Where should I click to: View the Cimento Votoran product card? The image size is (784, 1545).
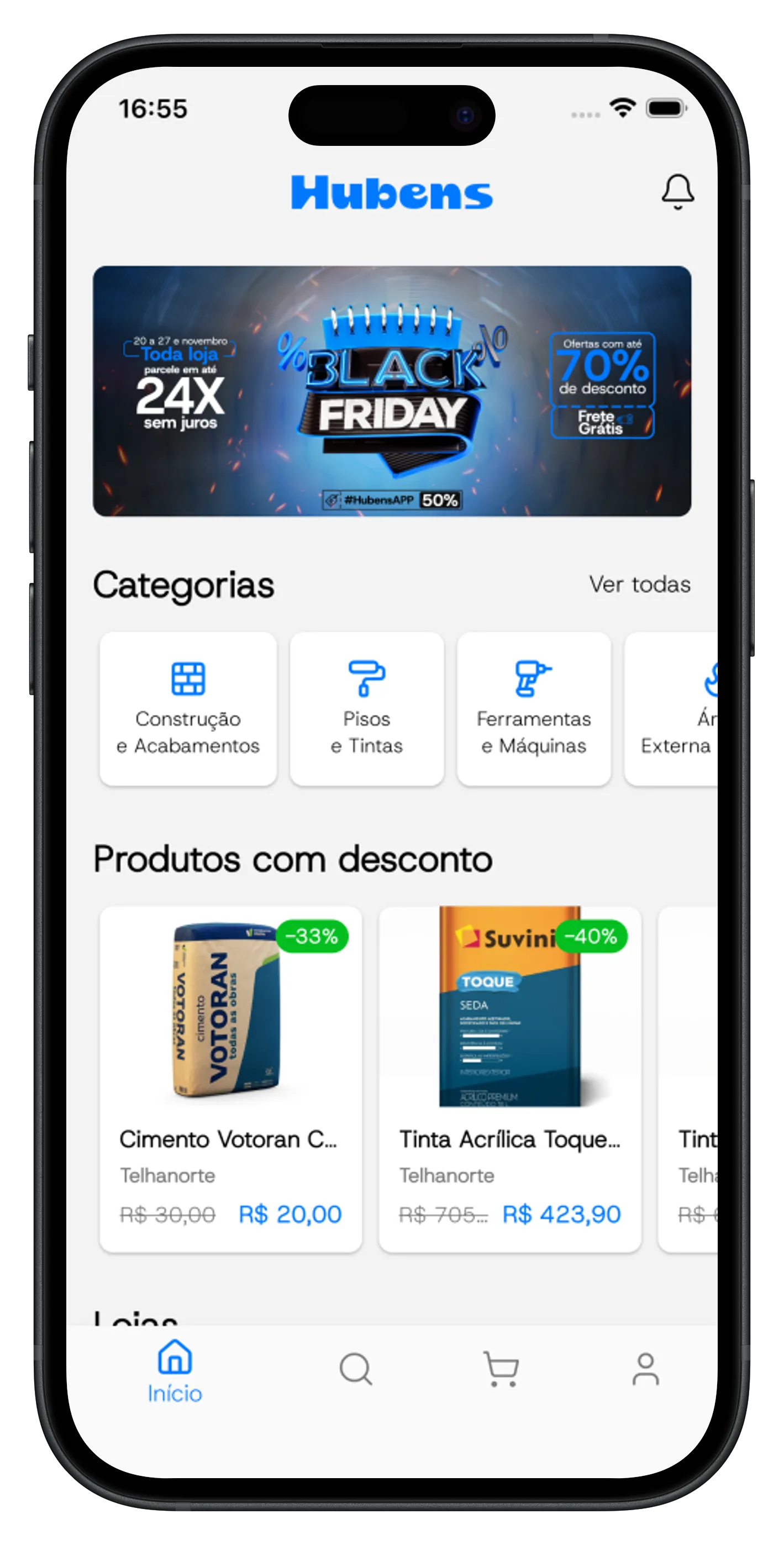[x=230, y=1080]
